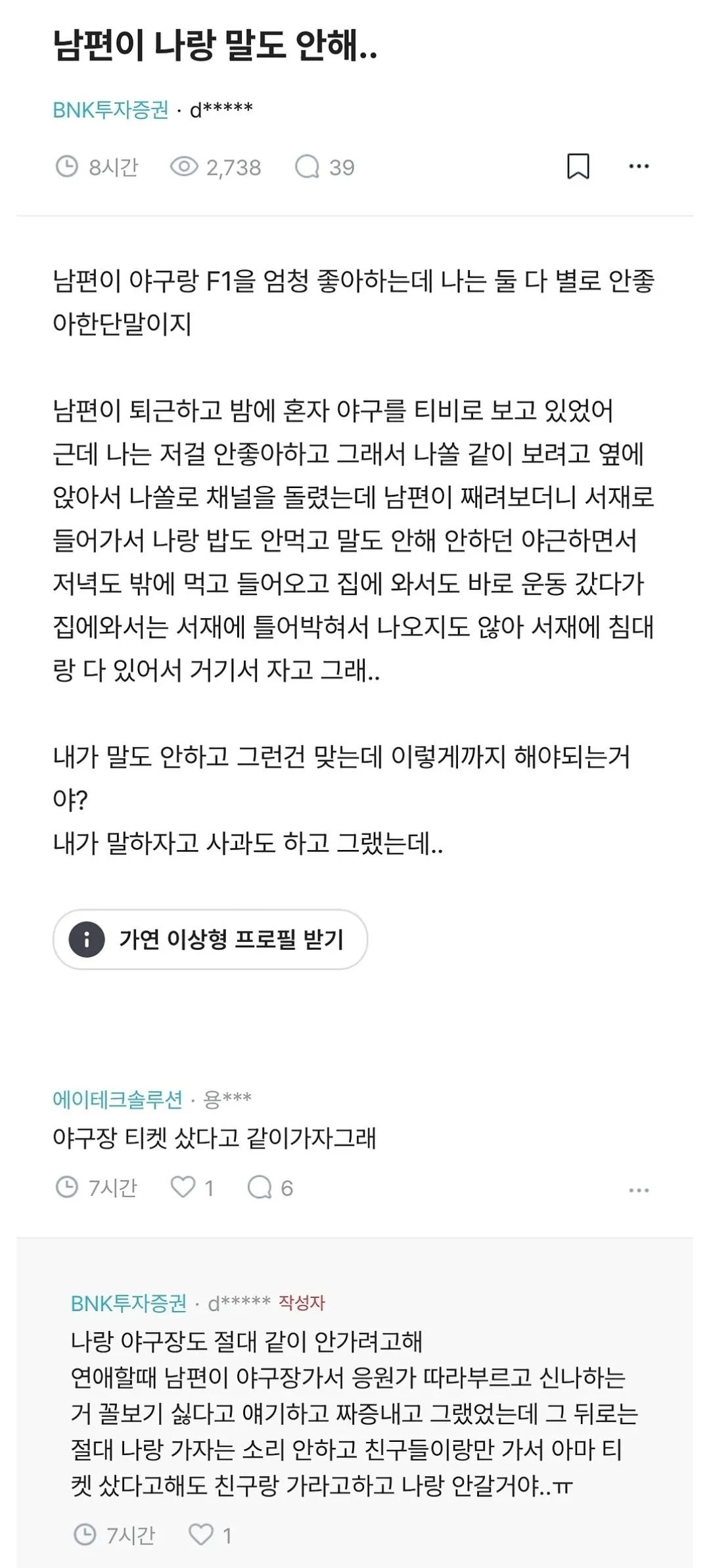Screen dimensions: 709x1568
Task: Open more options for 에이테크솔루션 comment
Action: tap(639, 1190)
